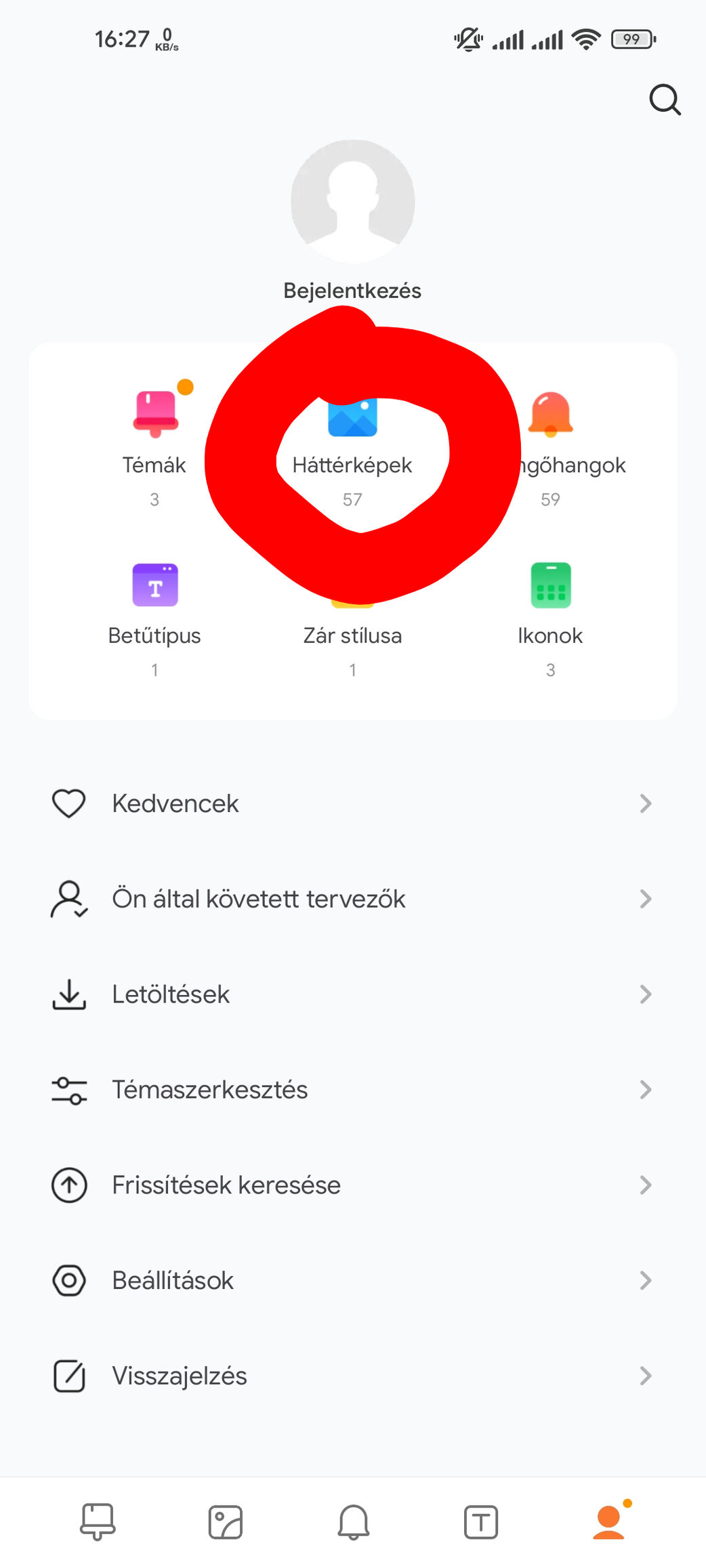Open Ön által követett tervezők
Screen dimensions: 706x1568
coord(352,899)
